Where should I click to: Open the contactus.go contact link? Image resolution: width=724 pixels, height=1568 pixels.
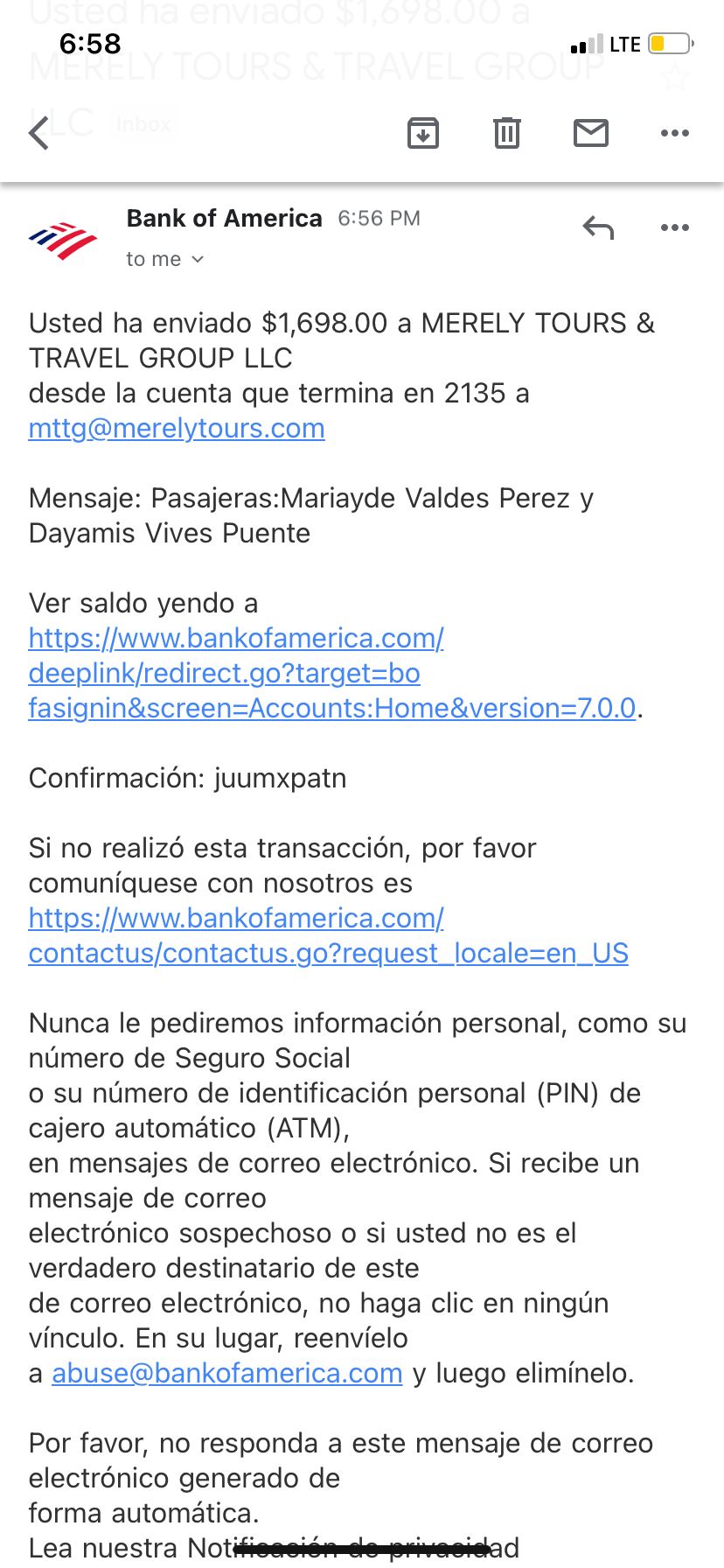tap(329, 935)
